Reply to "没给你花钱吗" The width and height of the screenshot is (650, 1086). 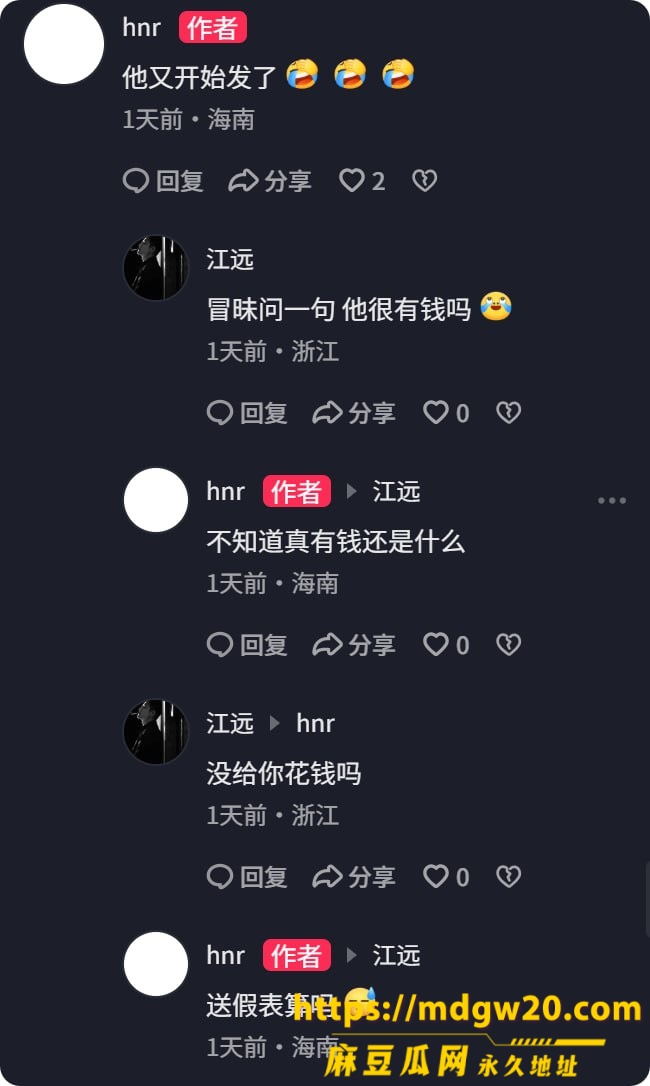(x=247, y=878)
